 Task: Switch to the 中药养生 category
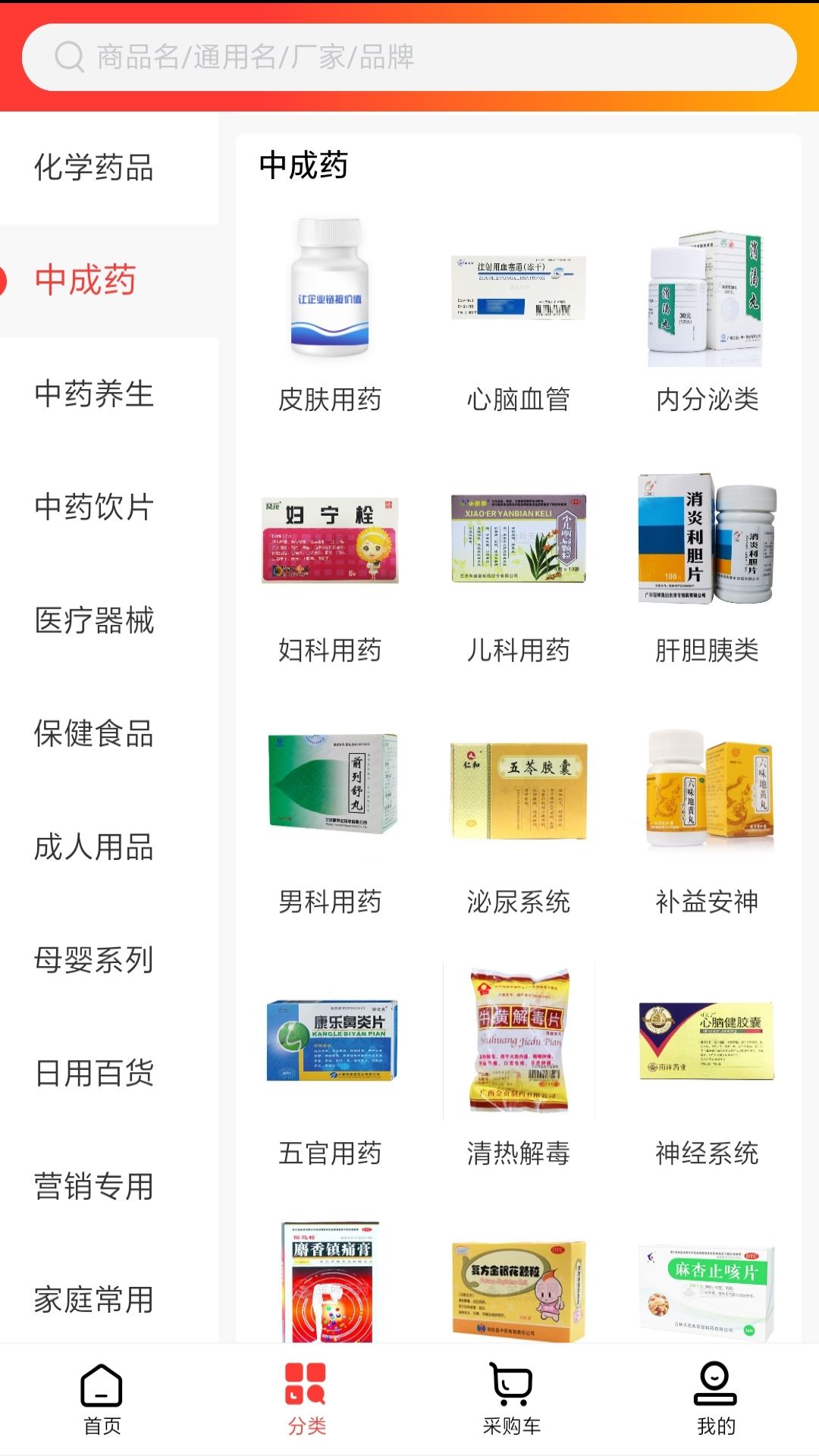[x=94, y=394]
